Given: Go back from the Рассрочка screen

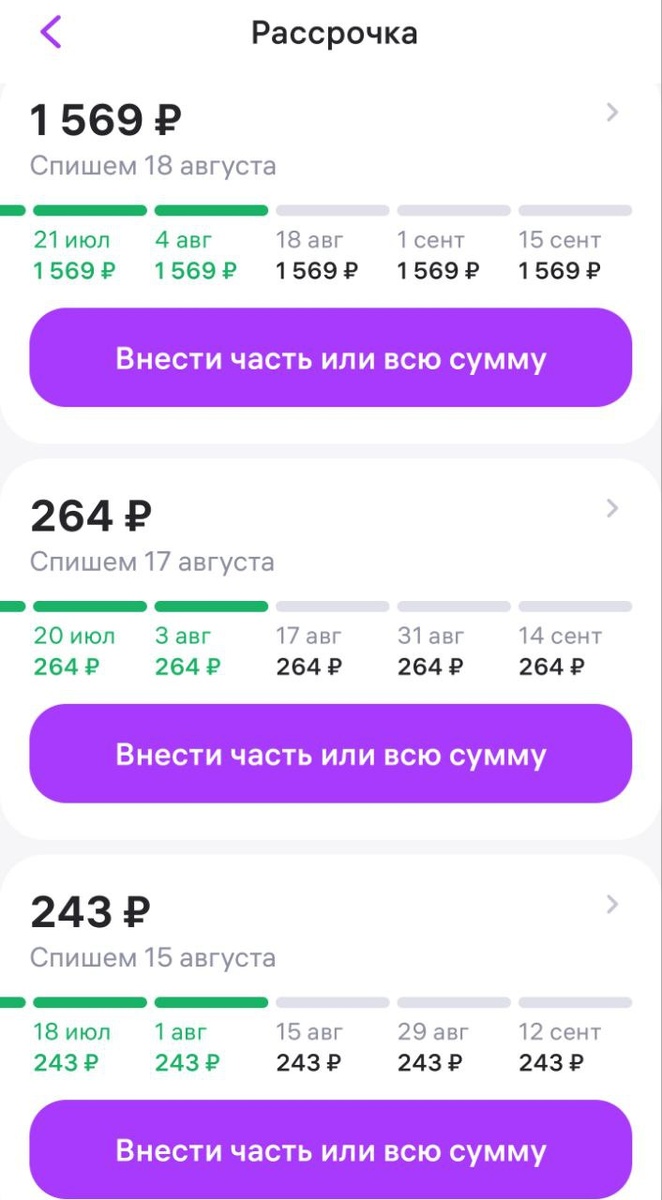Looking at the screenshot, I should click(x=51, y=32).
